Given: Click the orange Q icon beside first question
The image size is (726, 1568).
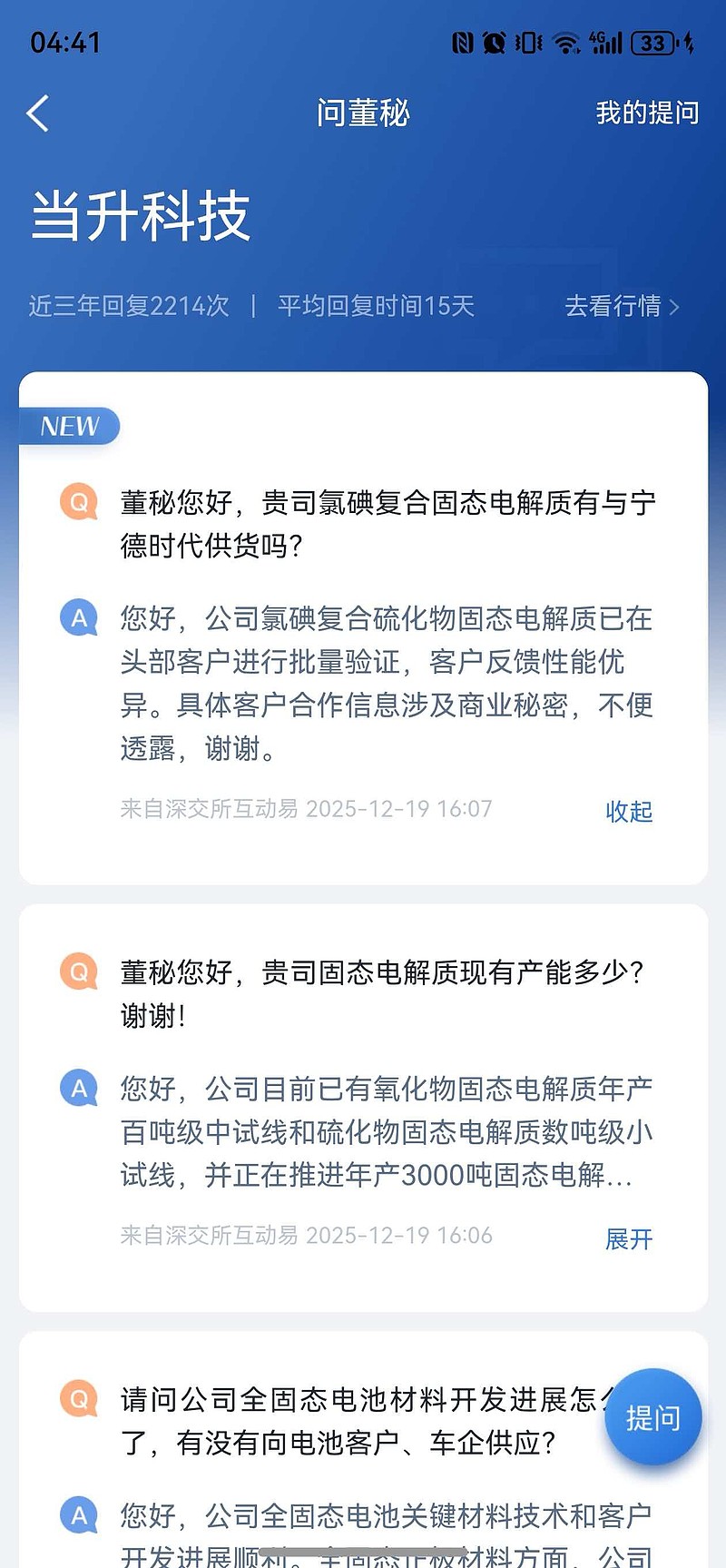Looking at the screenshot, I should pos(78,502).
